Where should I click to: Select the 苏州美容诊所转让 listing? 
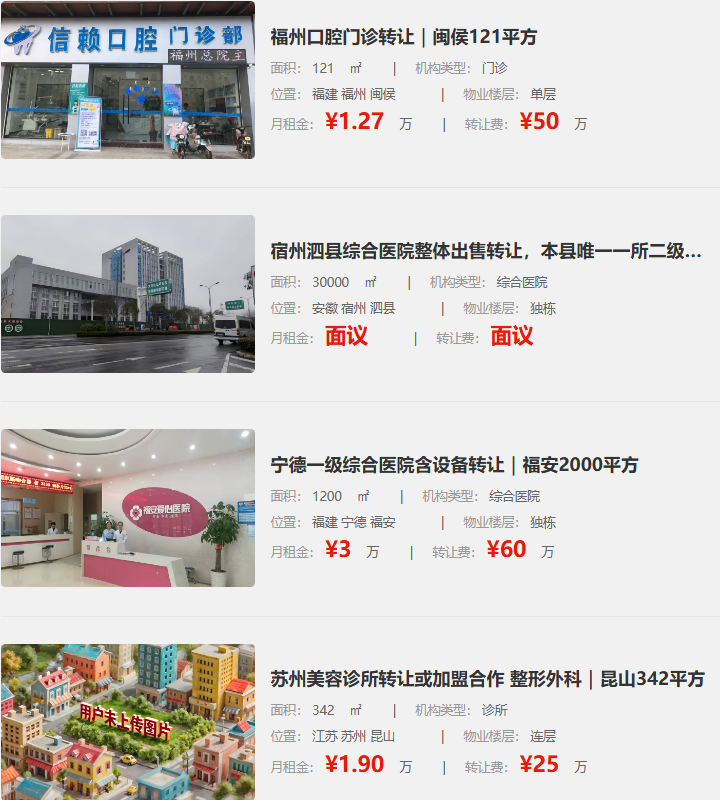tap(487, 679)
